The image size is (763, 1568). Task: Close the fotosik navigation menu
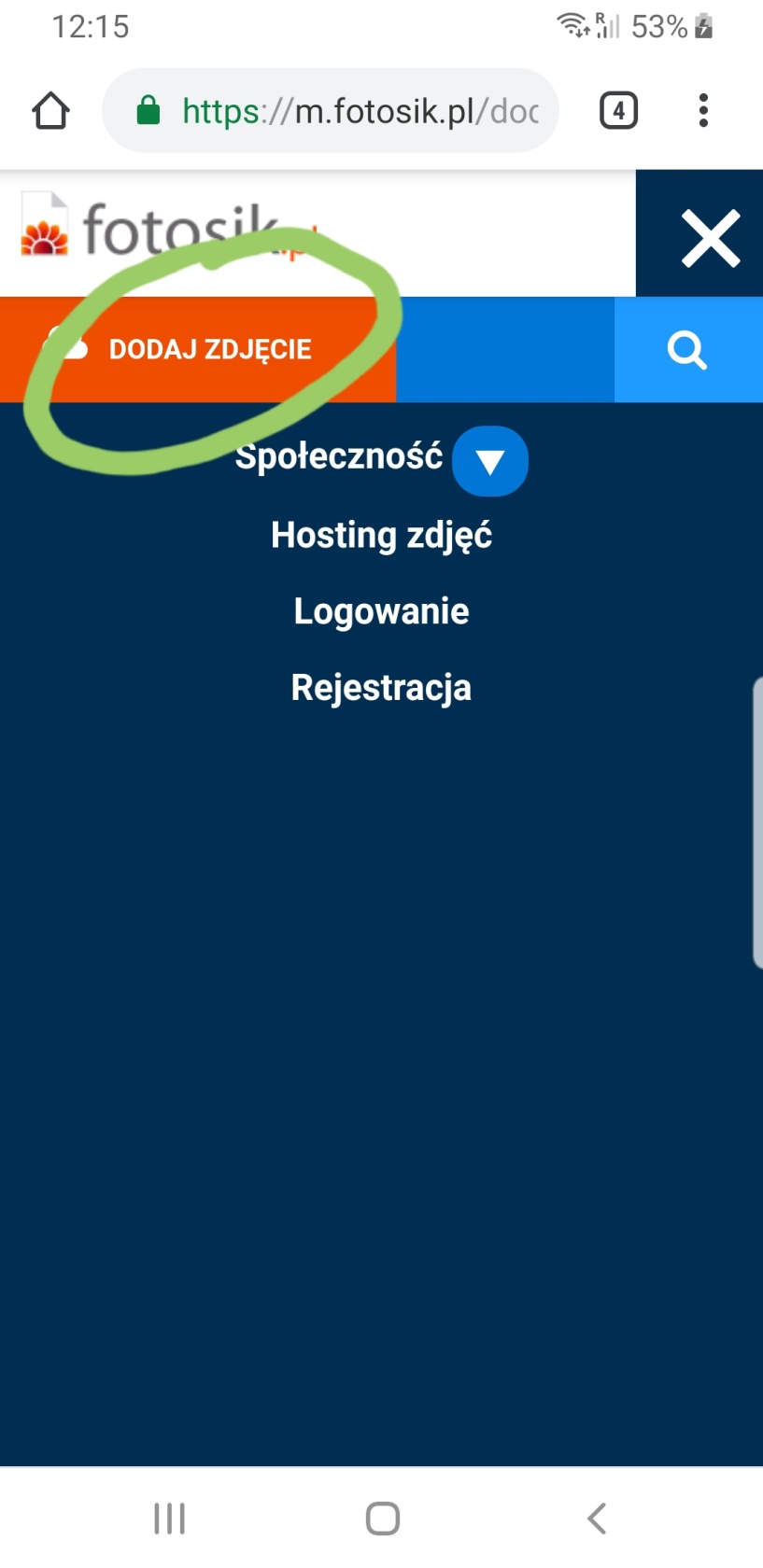click(x=710, y=239)
